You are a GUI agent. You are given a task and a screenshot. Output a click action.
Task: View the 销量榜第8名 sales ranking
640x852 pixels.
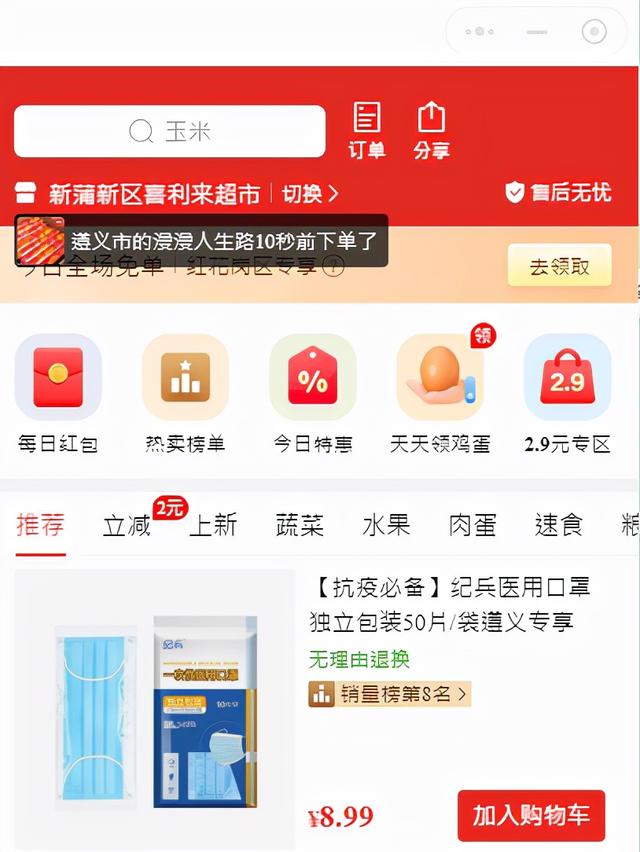[389, 693]
